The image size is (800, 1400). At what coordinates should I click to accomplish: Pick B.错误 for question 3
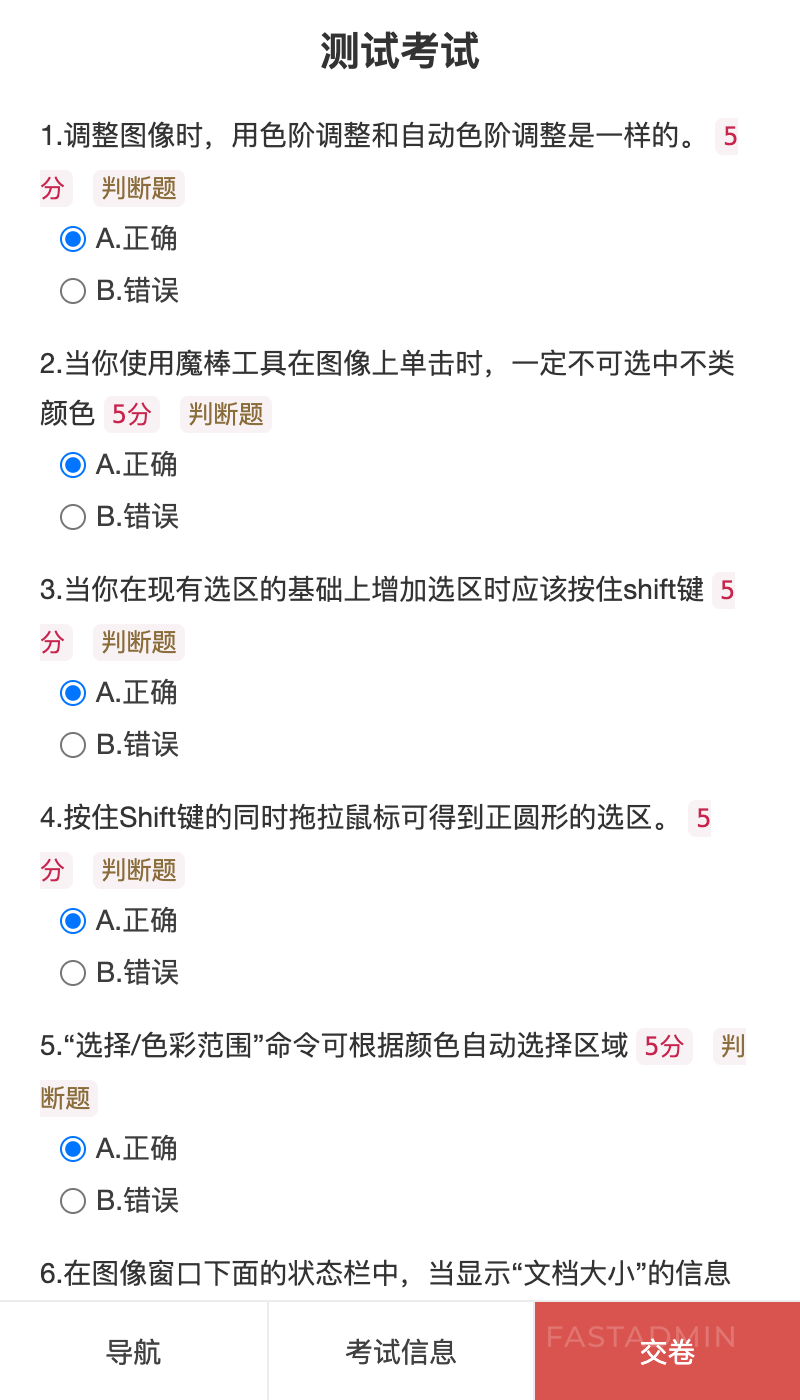(x=73, y=745)
